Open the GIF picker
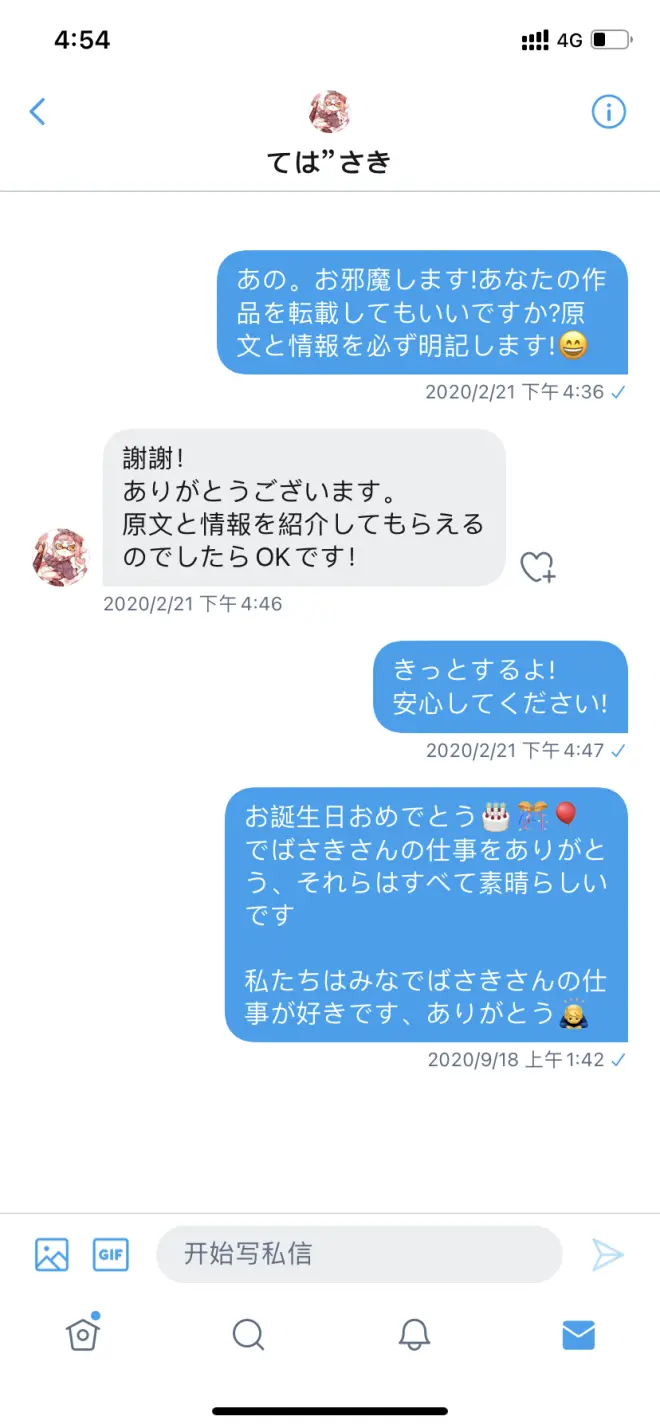 pos(111,1254)
